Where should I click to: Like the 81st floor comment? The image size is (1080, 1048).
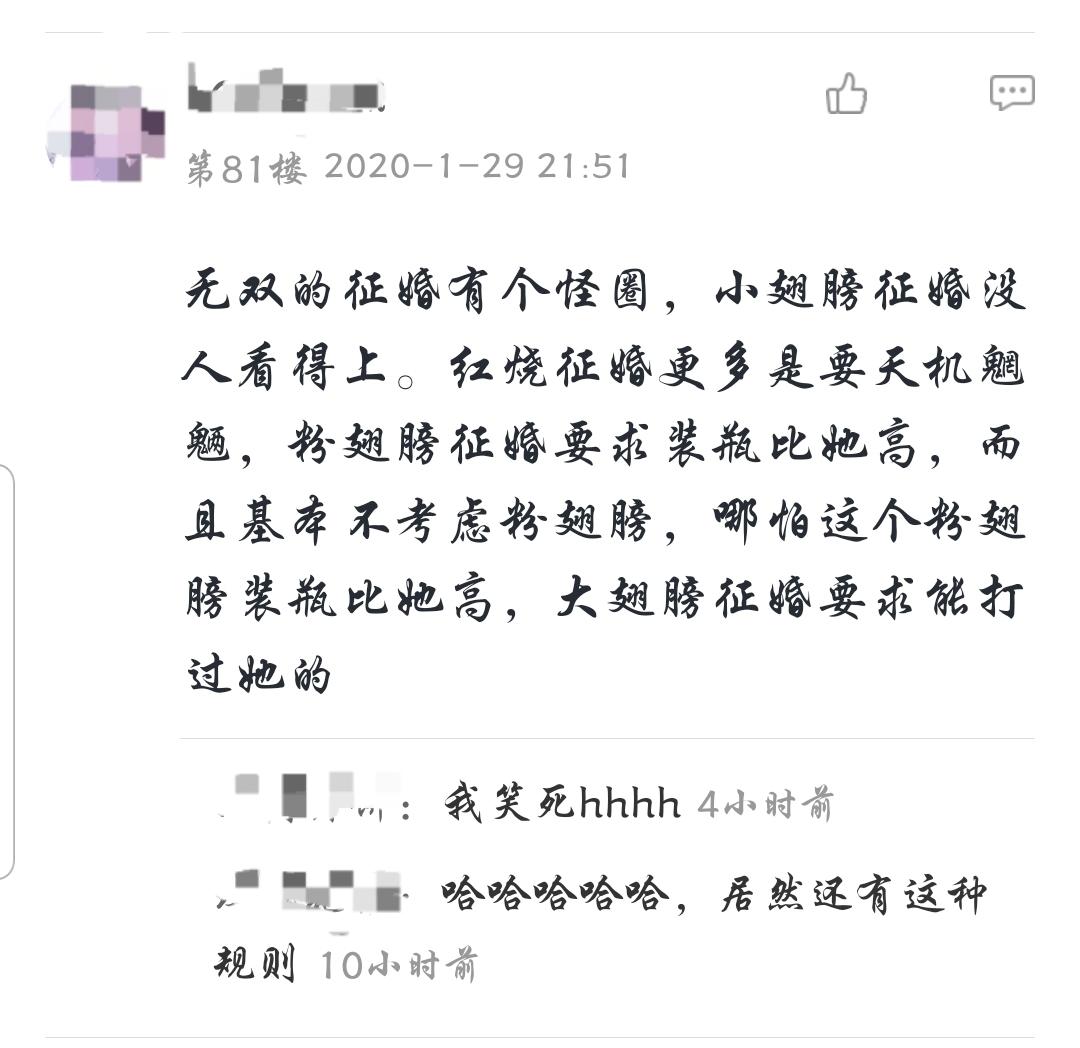[x=846, y=95]
